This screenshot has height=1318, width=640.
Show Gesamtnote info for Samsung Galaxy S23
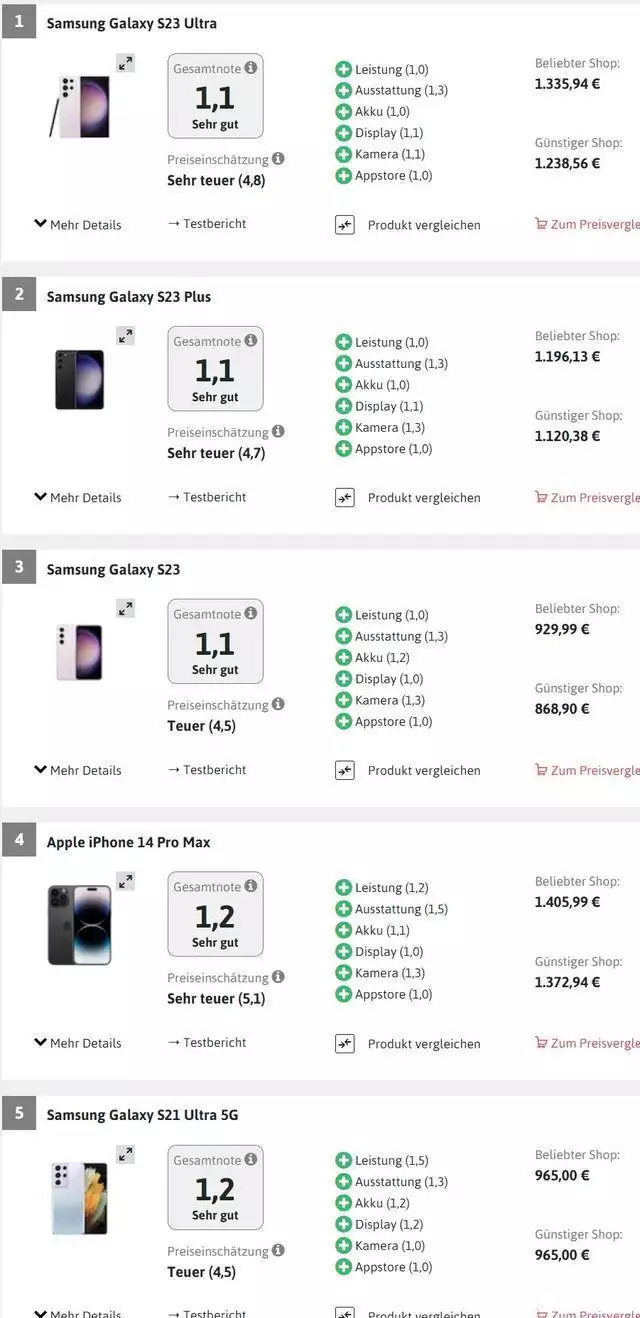(250, 614)
